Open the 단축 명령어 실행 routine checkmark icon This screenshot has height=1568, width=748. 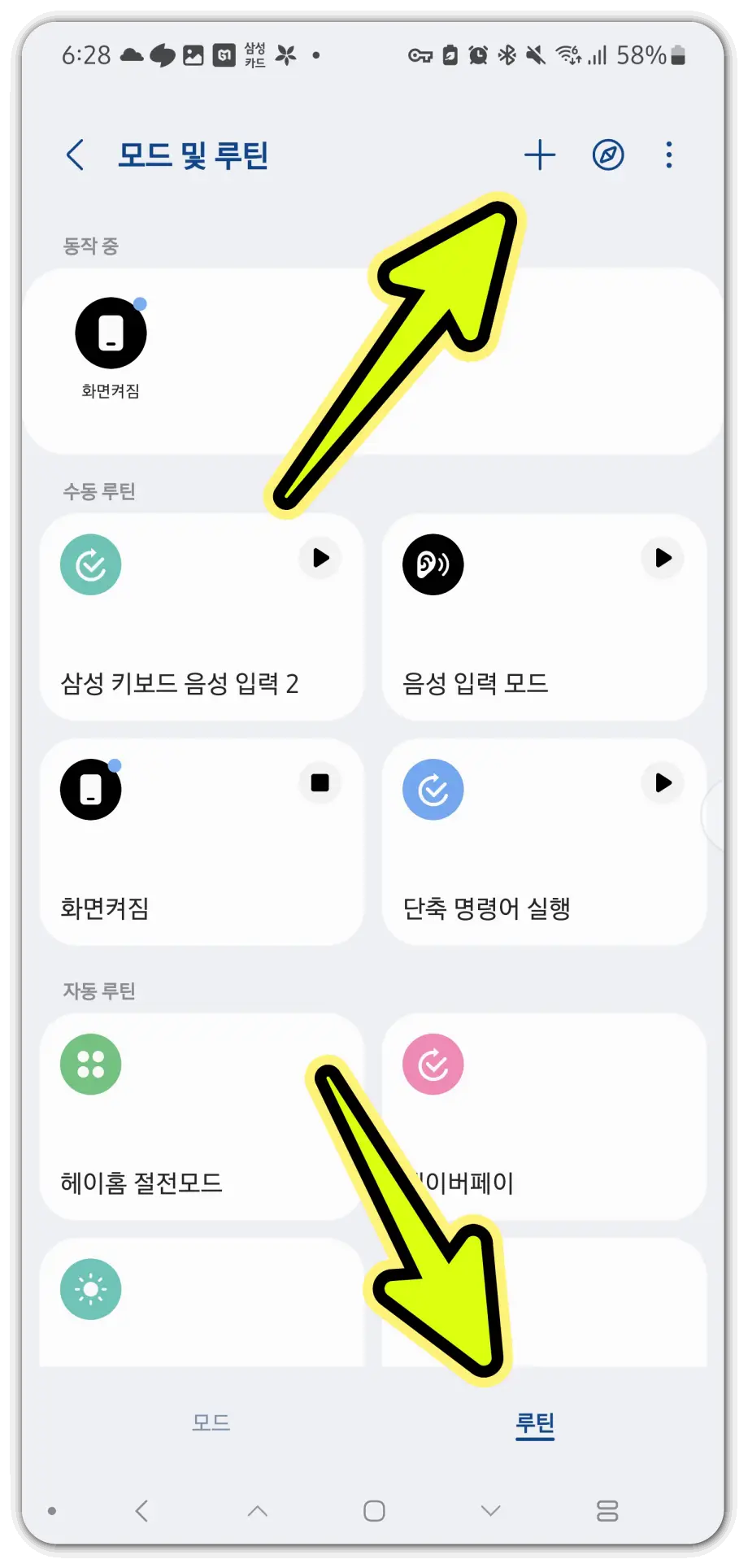pos(433,789)
